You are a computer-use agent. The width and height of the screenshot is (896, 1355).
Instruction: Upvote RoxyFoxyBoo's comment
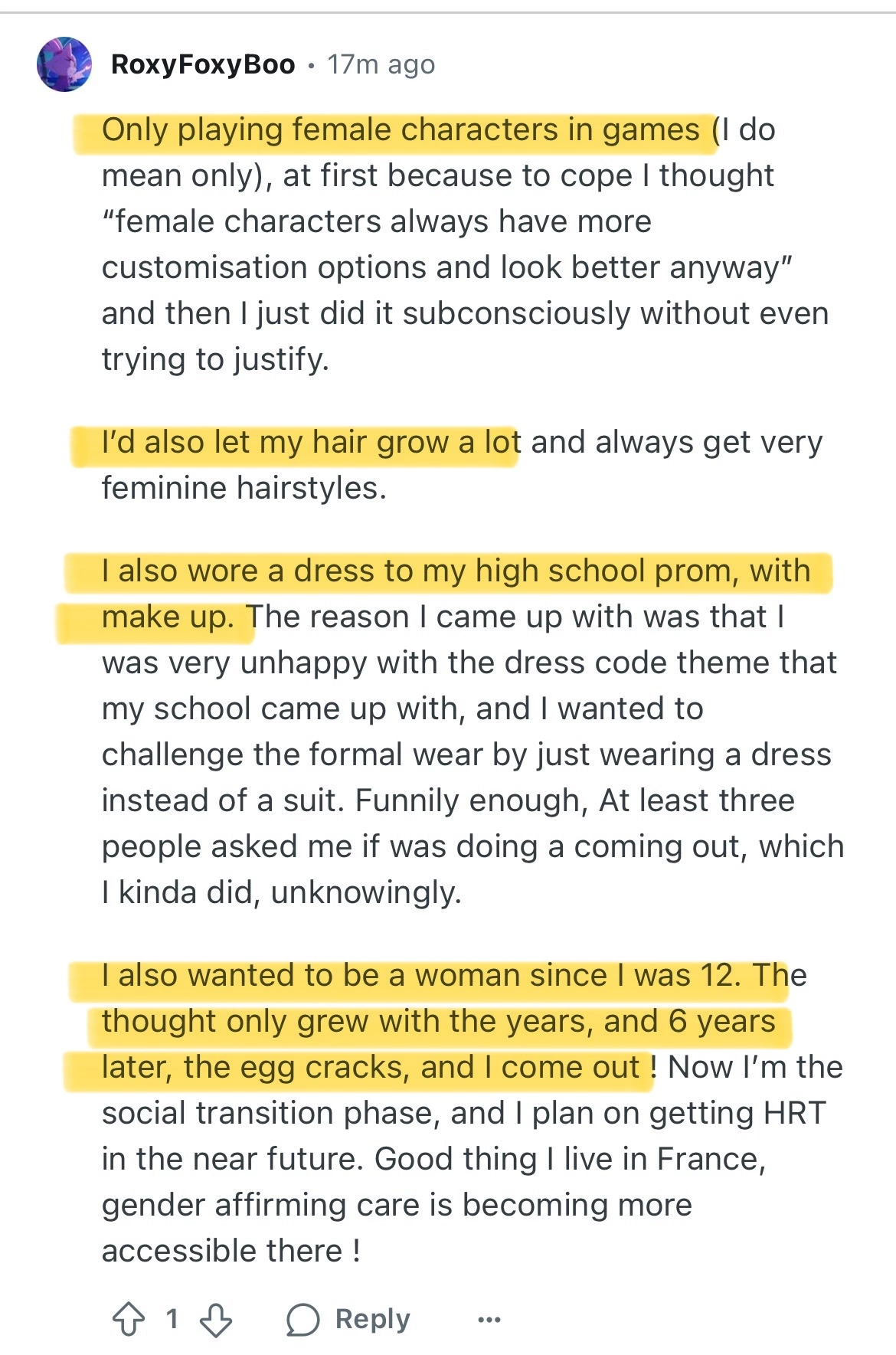[x=129, y=1319]
